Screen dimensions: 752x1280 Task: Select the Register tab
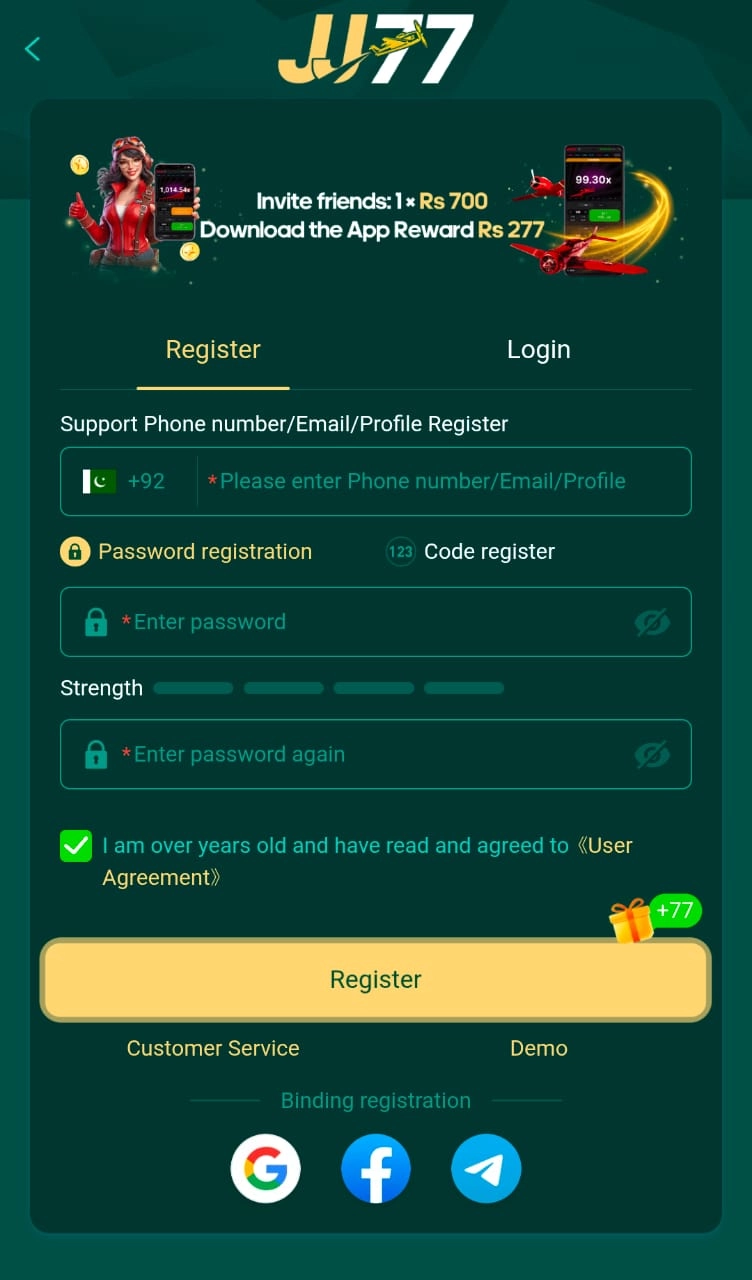click(x=213, y=350)
